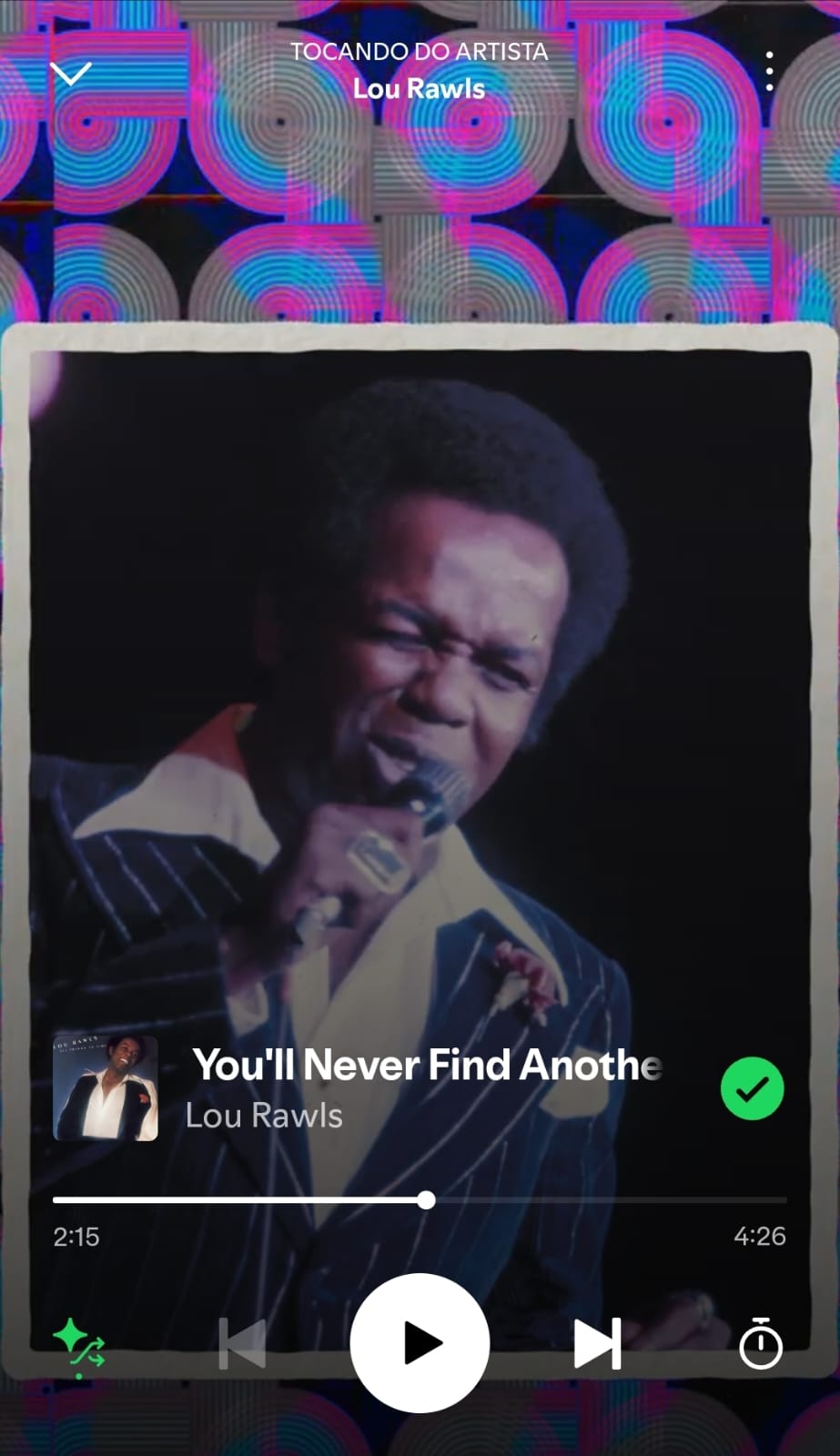Select song title You'll Never Find Another
The image size is (840, 1456).
click(x=424, y=1065)
